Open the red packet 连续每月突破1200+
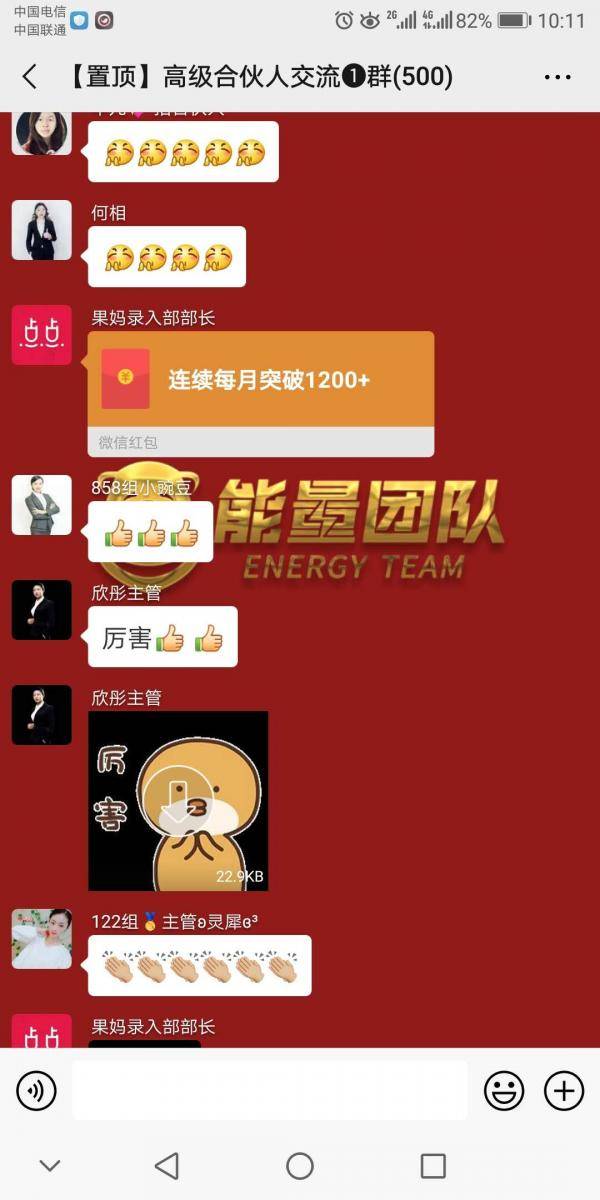This screenshot has height=1200, width=600. [261, 381]
